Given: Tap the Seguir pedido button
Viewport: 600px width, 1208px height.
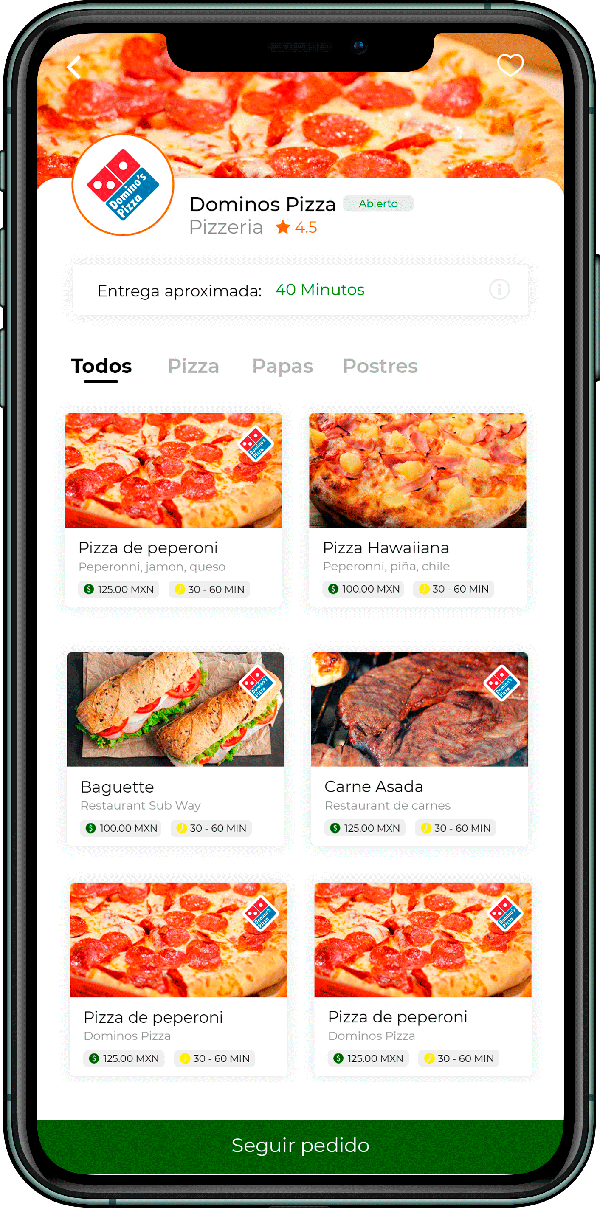Looking at the screenshot, I should tap(300, 1145).
